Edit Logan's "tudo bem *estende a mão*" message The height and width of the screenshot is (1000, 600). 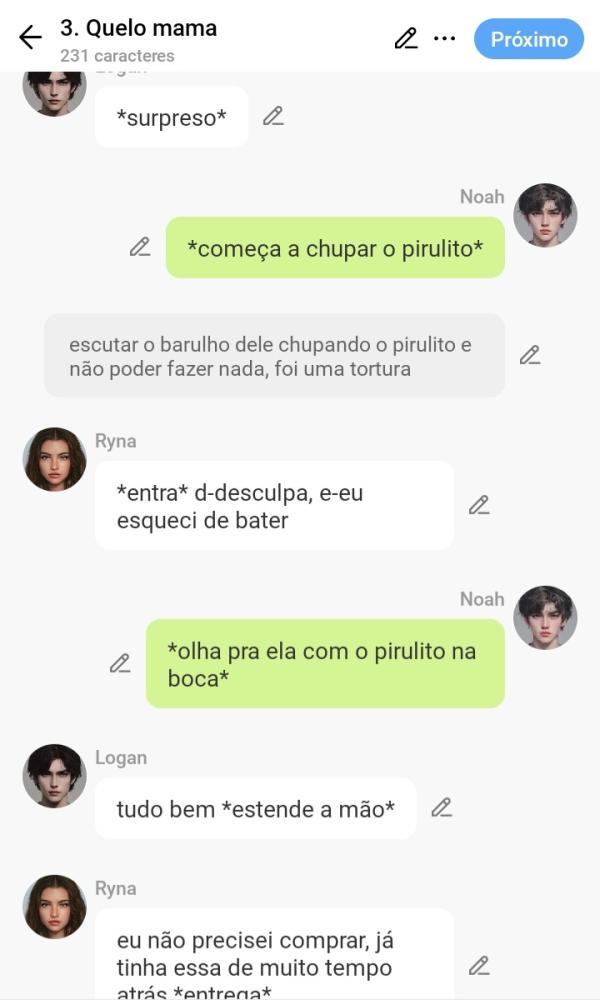click(441, 808)
